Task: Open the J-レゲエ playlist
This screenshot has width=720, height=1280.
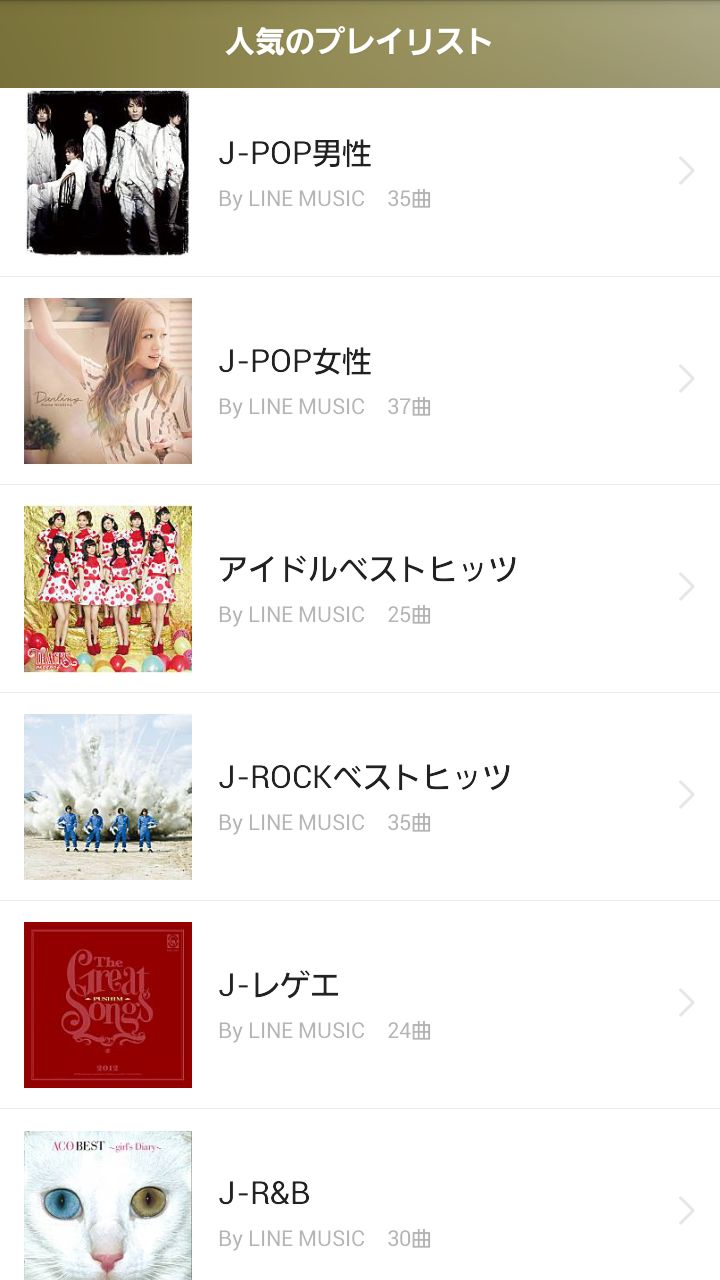Action: coord(360,1005)
